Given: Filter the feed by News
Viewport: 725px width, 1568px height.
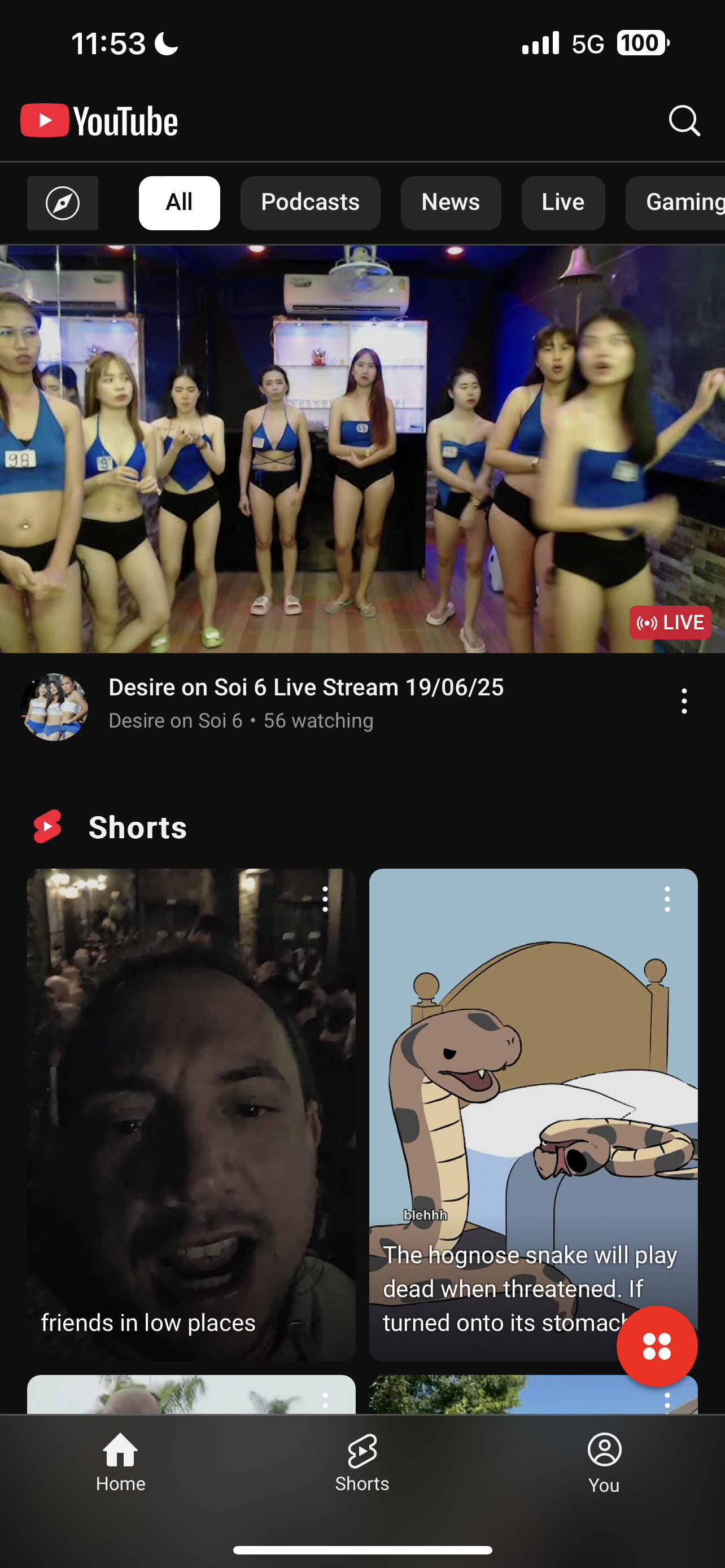Looking at the screenshot, I should click(451, 203).
